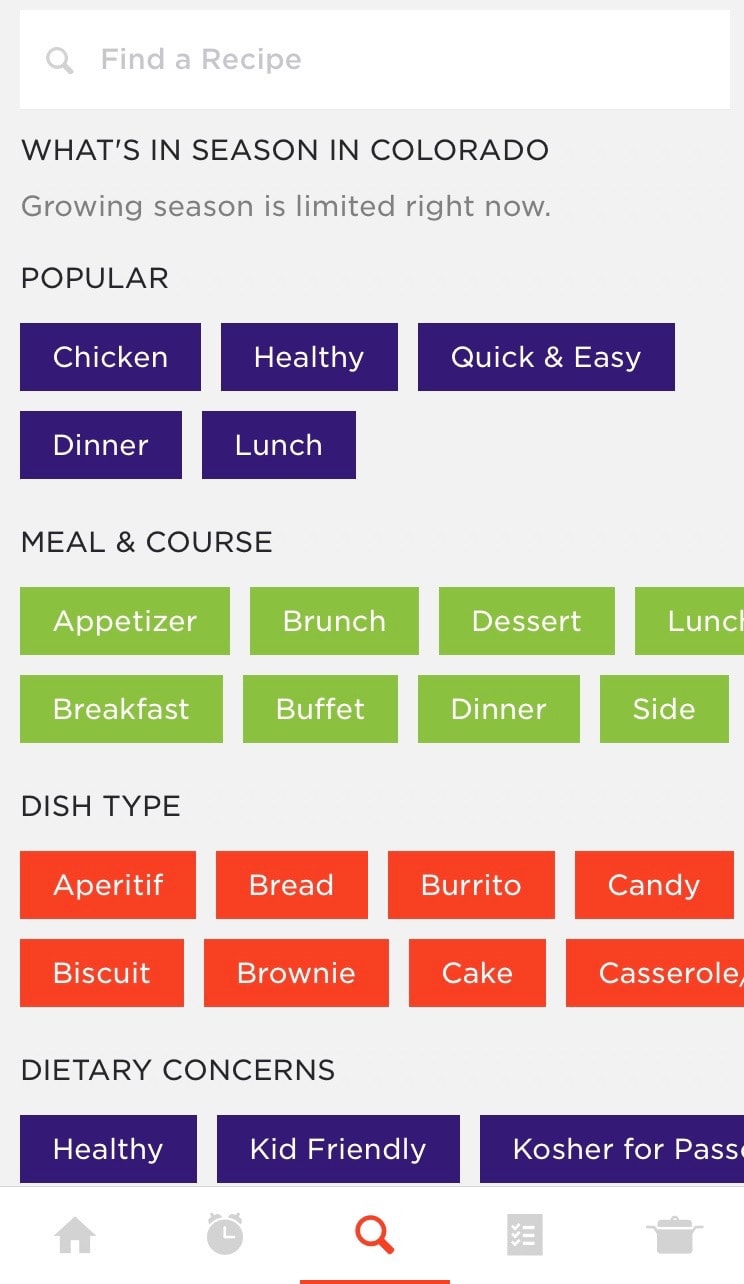Select the Chicken chip under Popular

coord(110,357)
